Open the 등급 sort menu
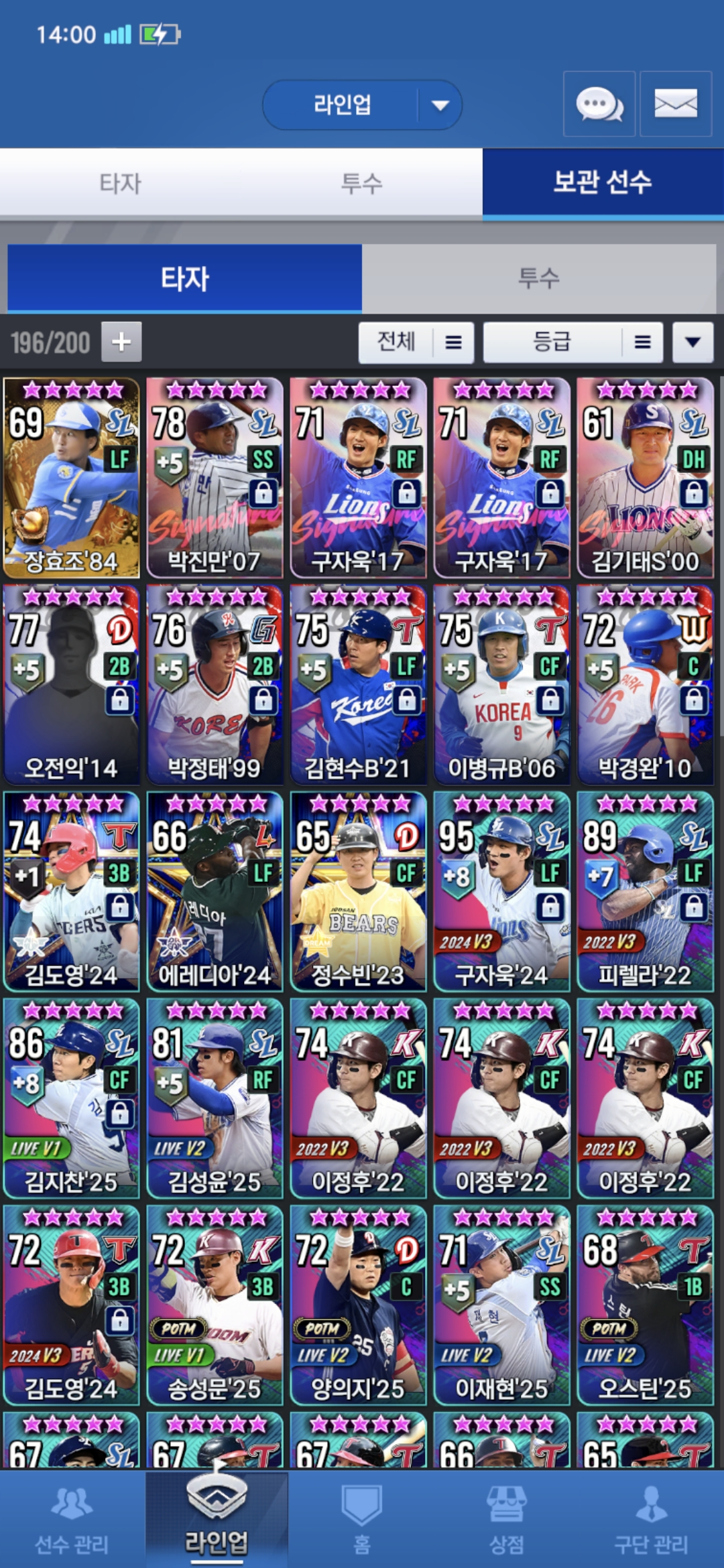724x1568 pixels. (573, 342)
